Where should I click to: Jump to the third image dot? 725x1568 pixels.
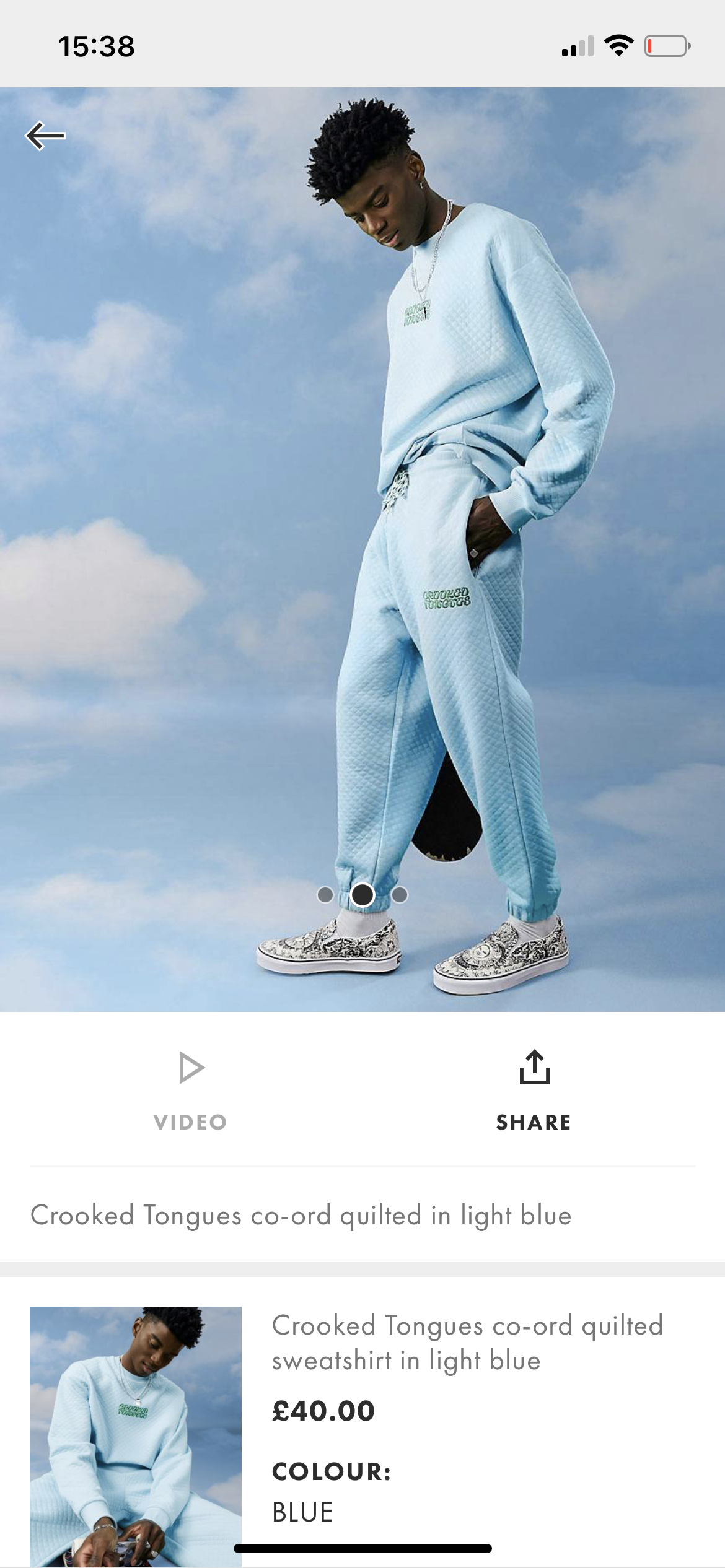click(400, 895)
